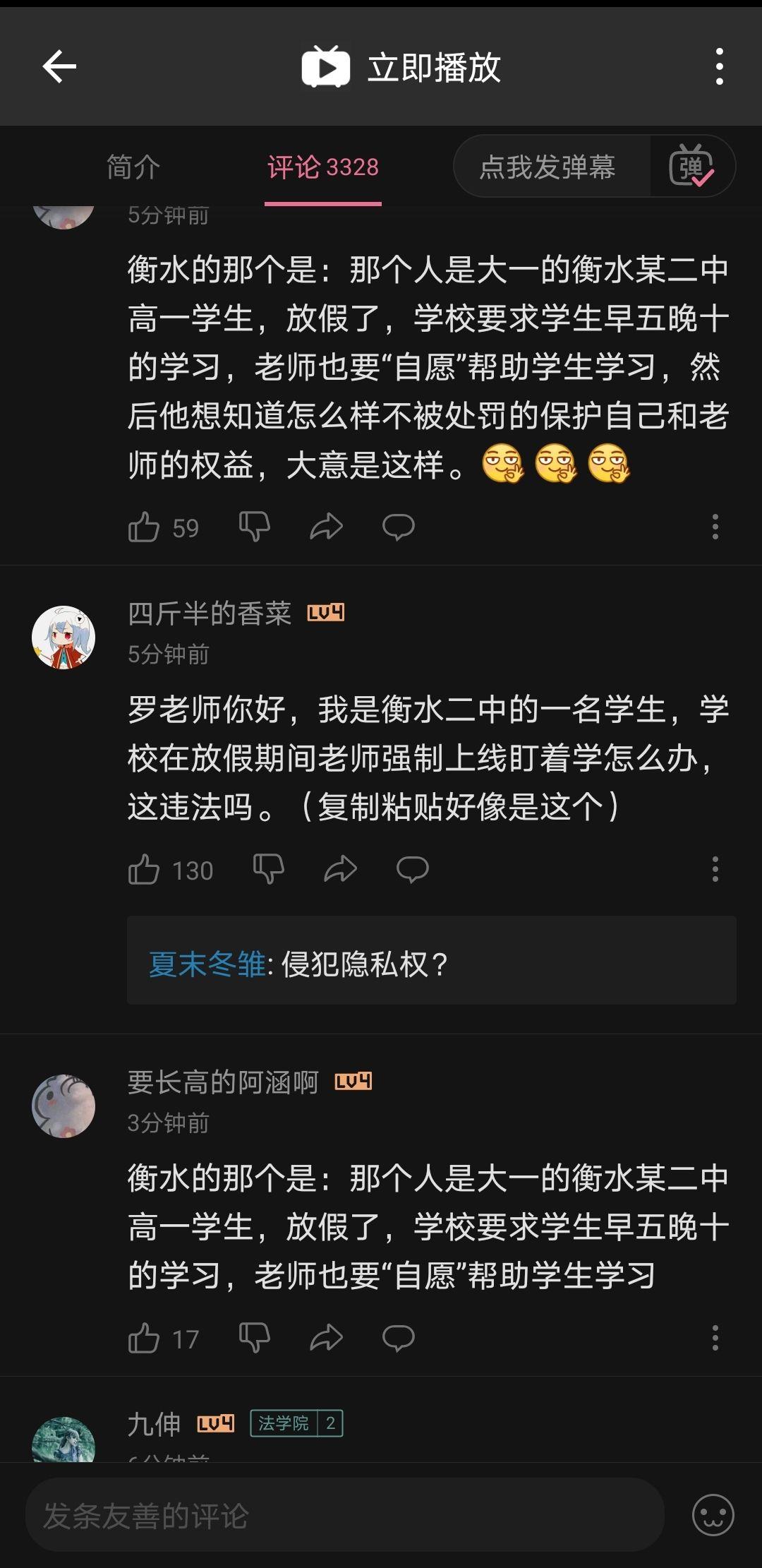Like 四斤半的香菜's comment
Image resolution: width=762 pixels, height=1568 pixels.
pos(144,870)
